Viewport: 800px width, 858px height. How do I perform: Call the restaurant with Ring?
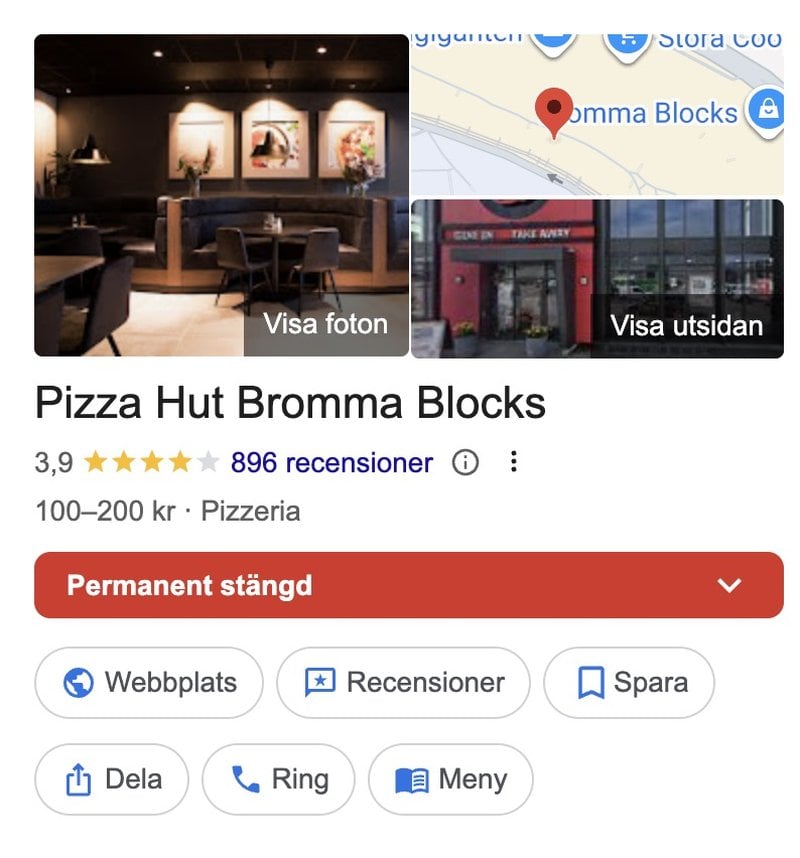click(278, 780)
